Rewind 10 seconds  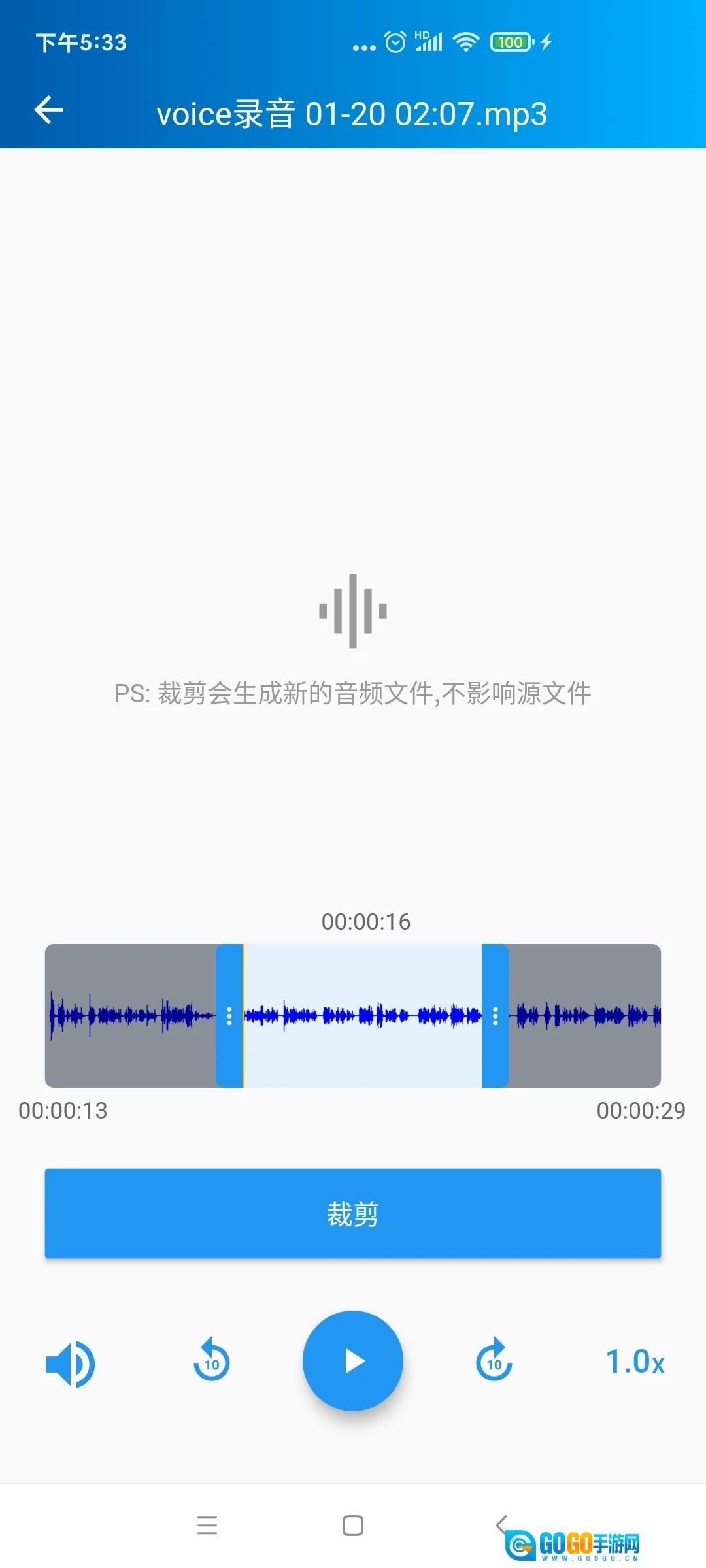click(211, 1361)
